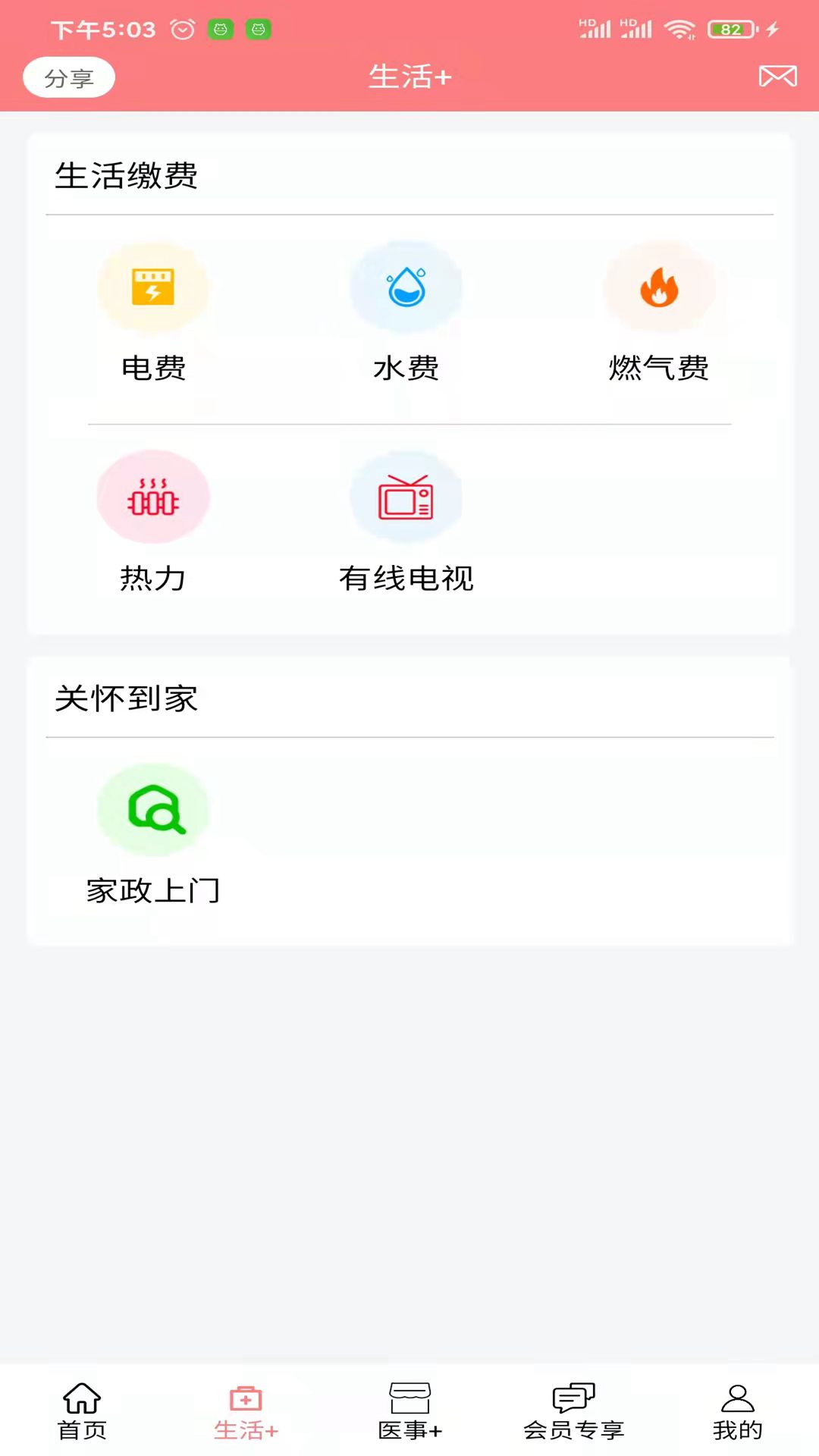Tap the medical kit icon above 生活+
819x1456 pixels.
(246, 1408)
